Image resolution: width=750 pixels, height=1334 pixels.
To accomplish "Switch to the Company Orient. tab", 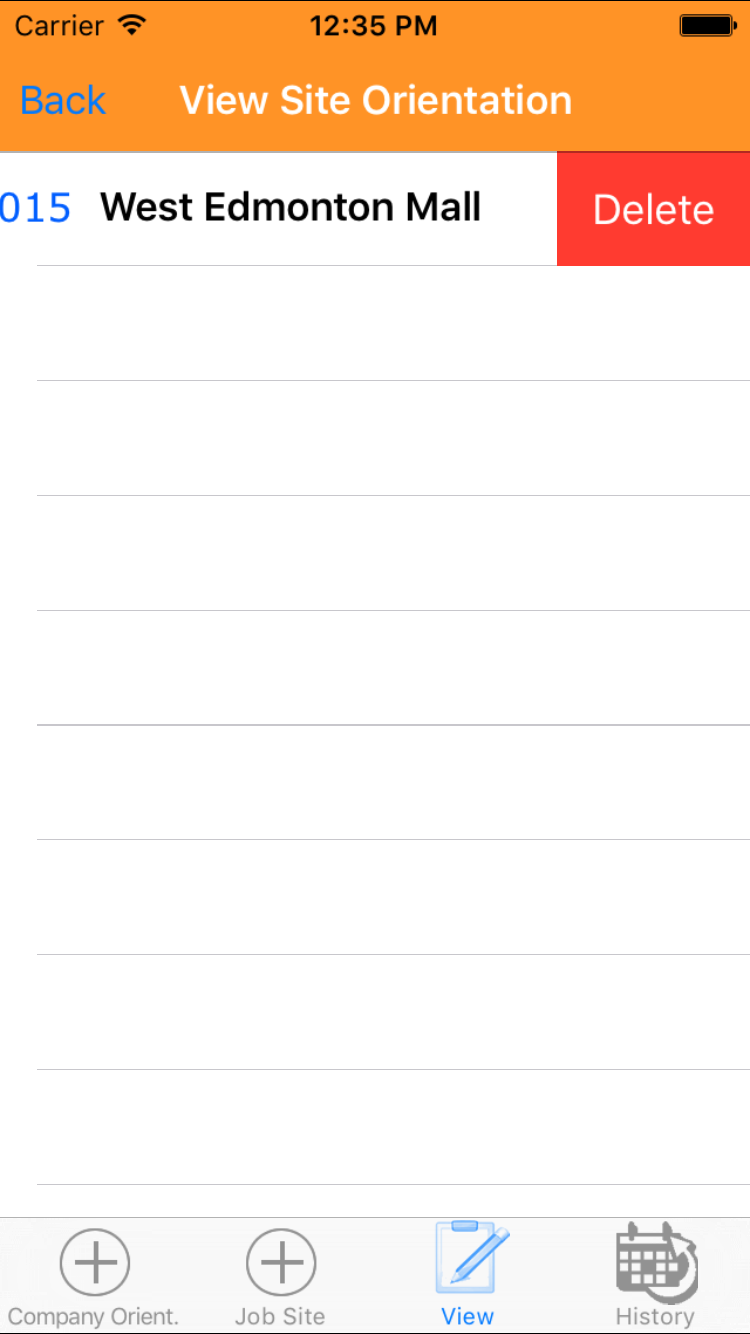I will coord(94,1277).
